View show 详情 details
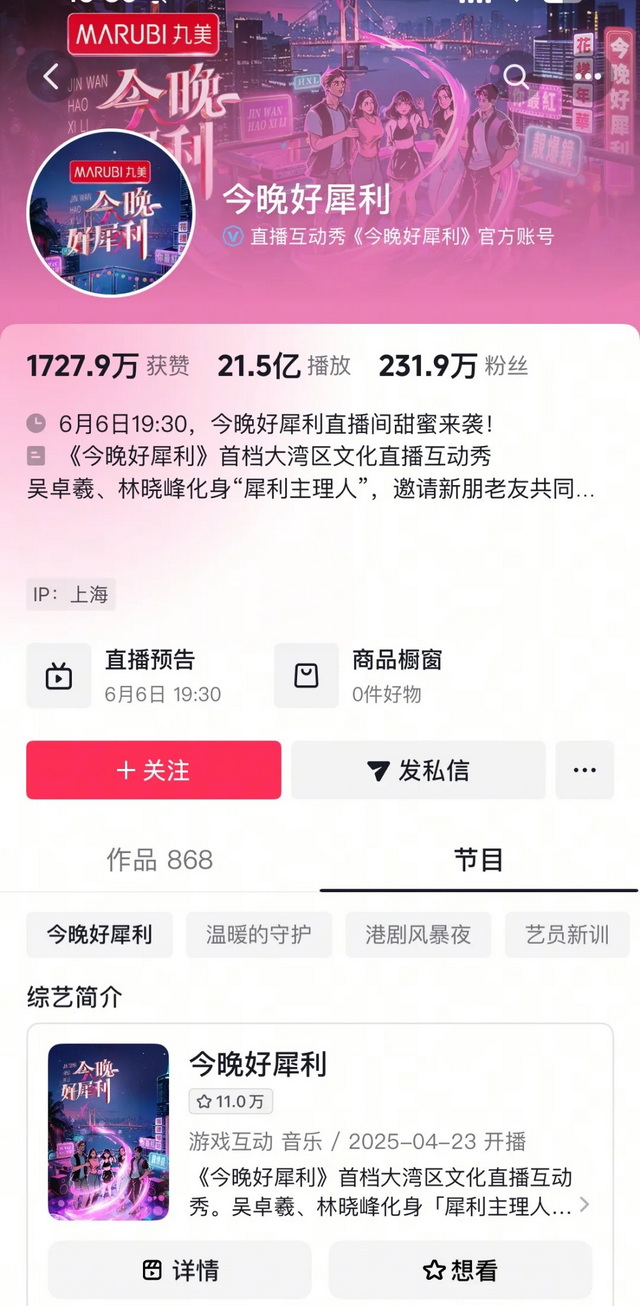Screen dimensions: 640x1306 pos(180,1270)
